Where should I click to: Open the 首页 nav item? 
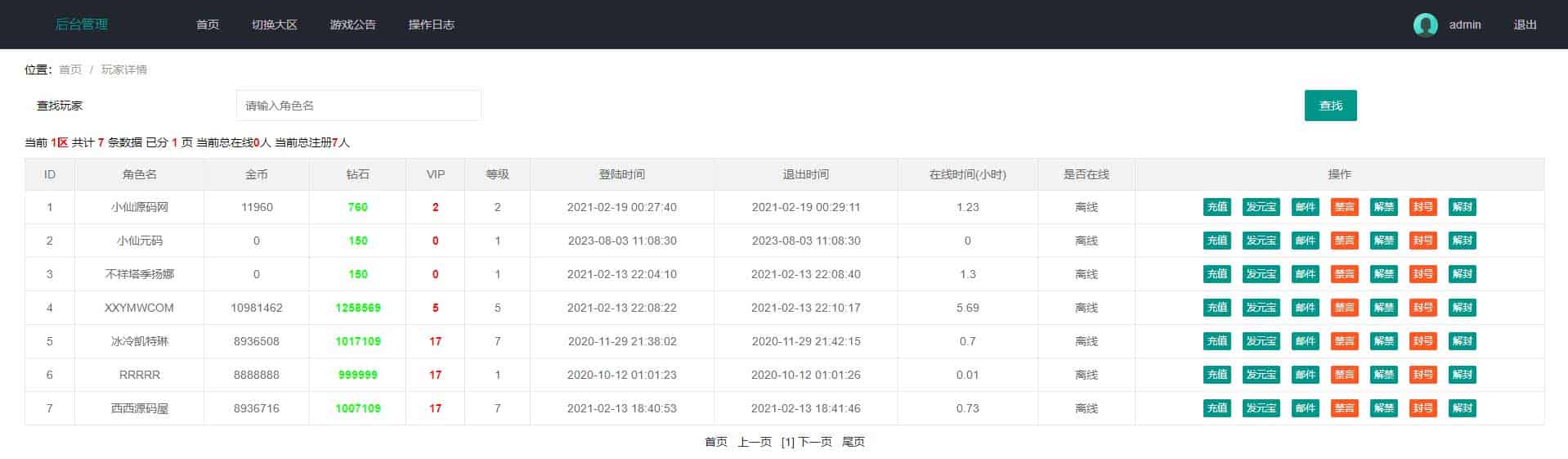tap(207, 25)
